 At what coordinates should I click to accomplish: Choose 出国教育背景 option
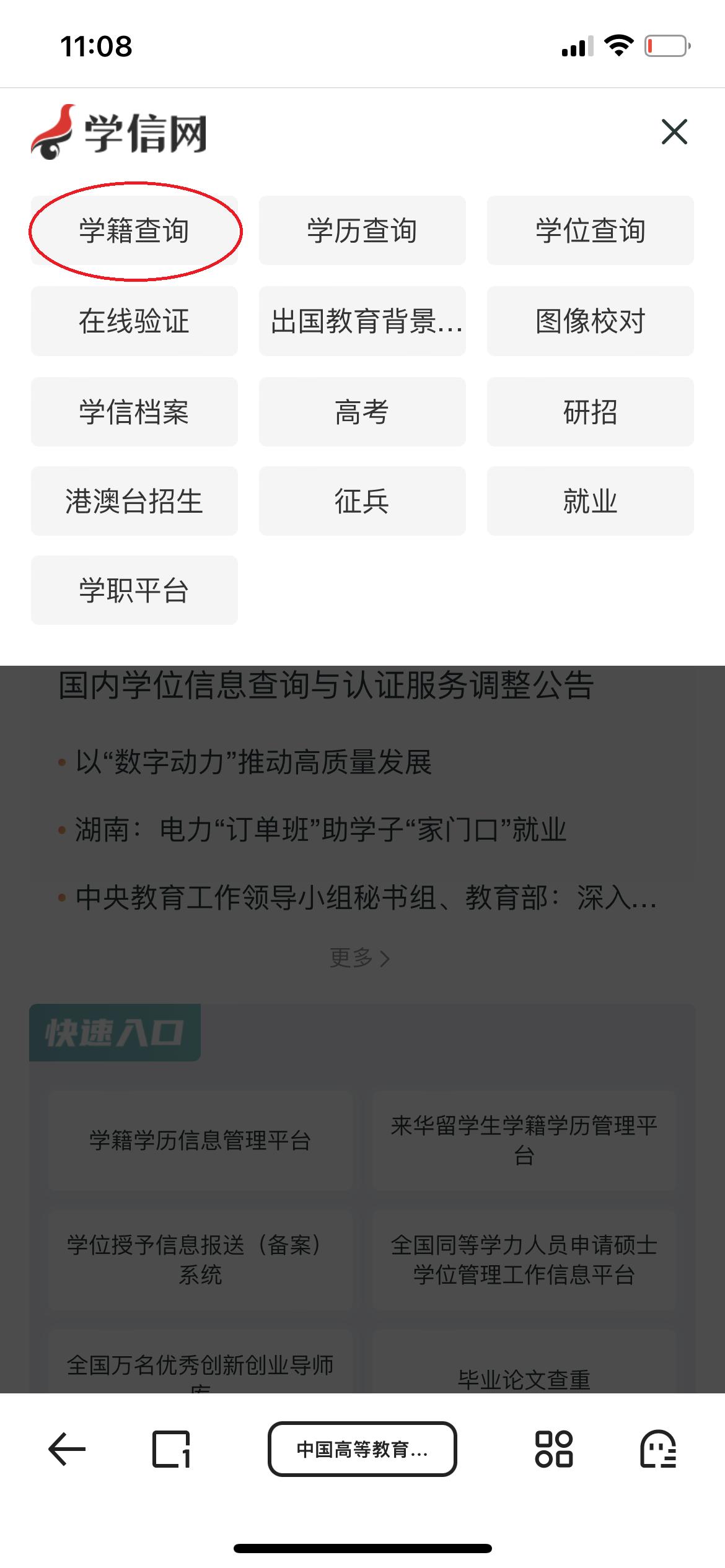pos(362,321)
